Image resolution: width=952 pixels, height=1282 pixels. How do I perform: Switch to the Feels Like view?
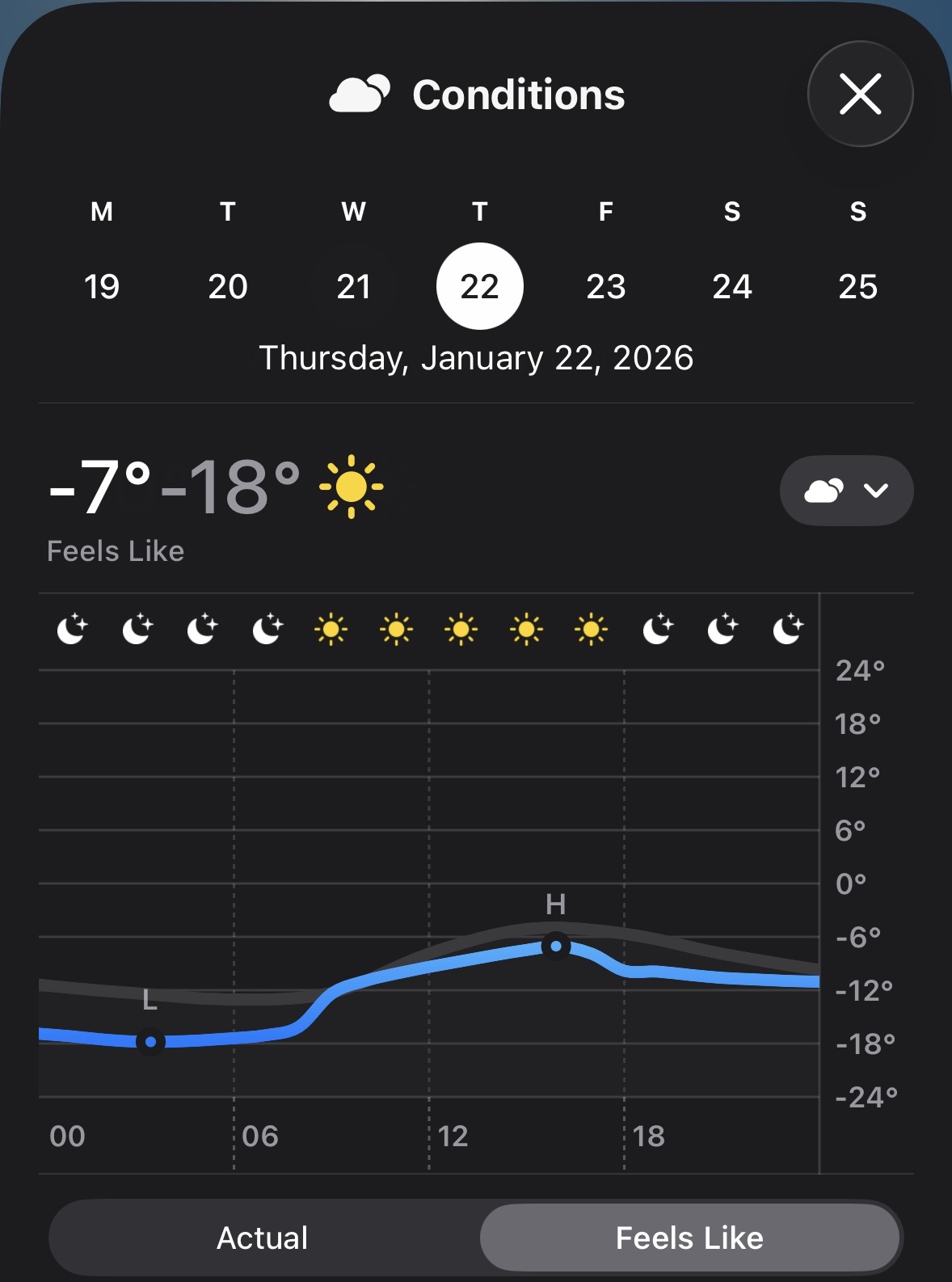(x=689, y=1238)
